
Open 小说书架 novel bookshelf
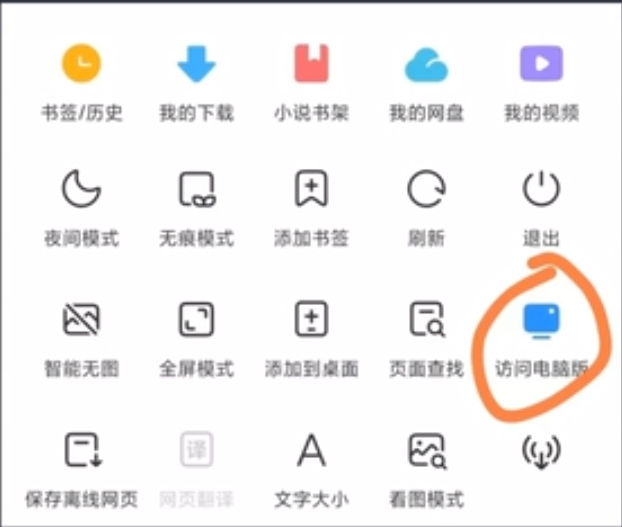tap(311, 66)
